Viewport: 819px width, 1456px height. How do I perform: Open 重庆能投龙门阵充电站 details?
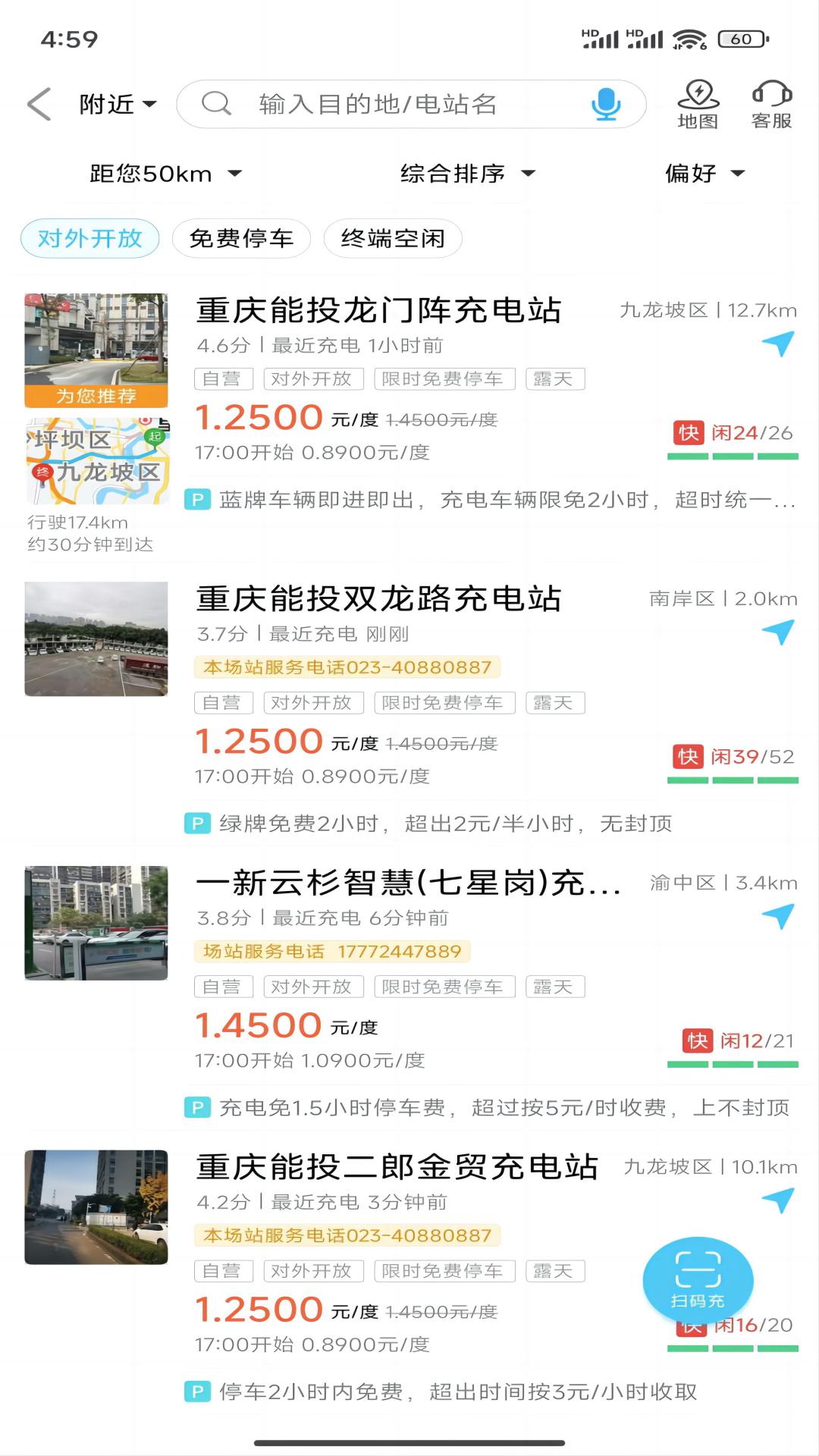[x=379, y=311]
